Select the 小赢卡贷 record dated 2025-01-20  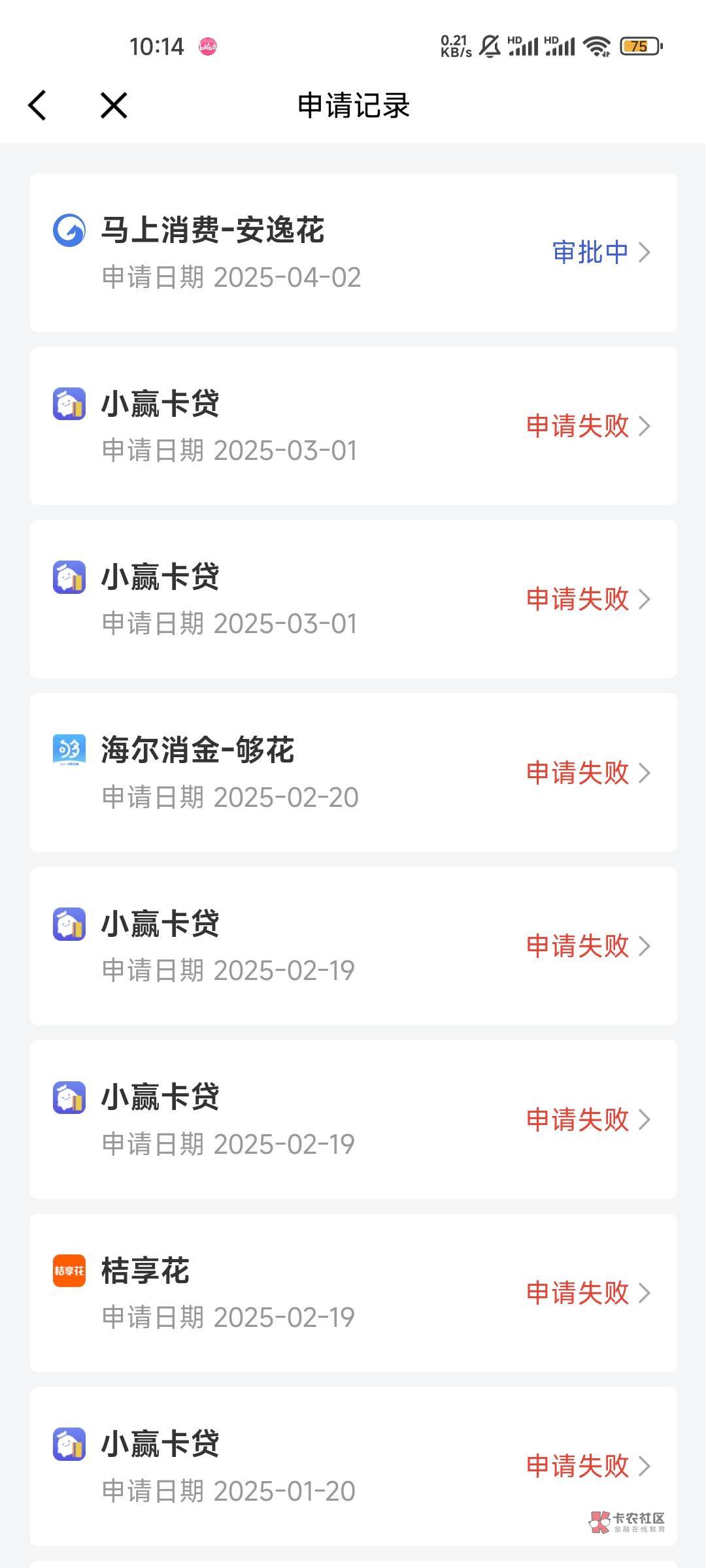pos(353,1466)
